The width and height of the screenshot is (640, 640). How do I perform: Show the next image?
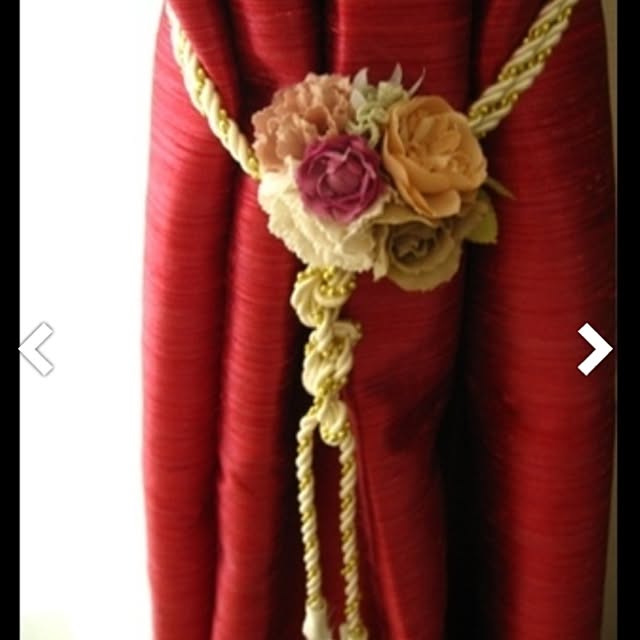click(595, 349)
